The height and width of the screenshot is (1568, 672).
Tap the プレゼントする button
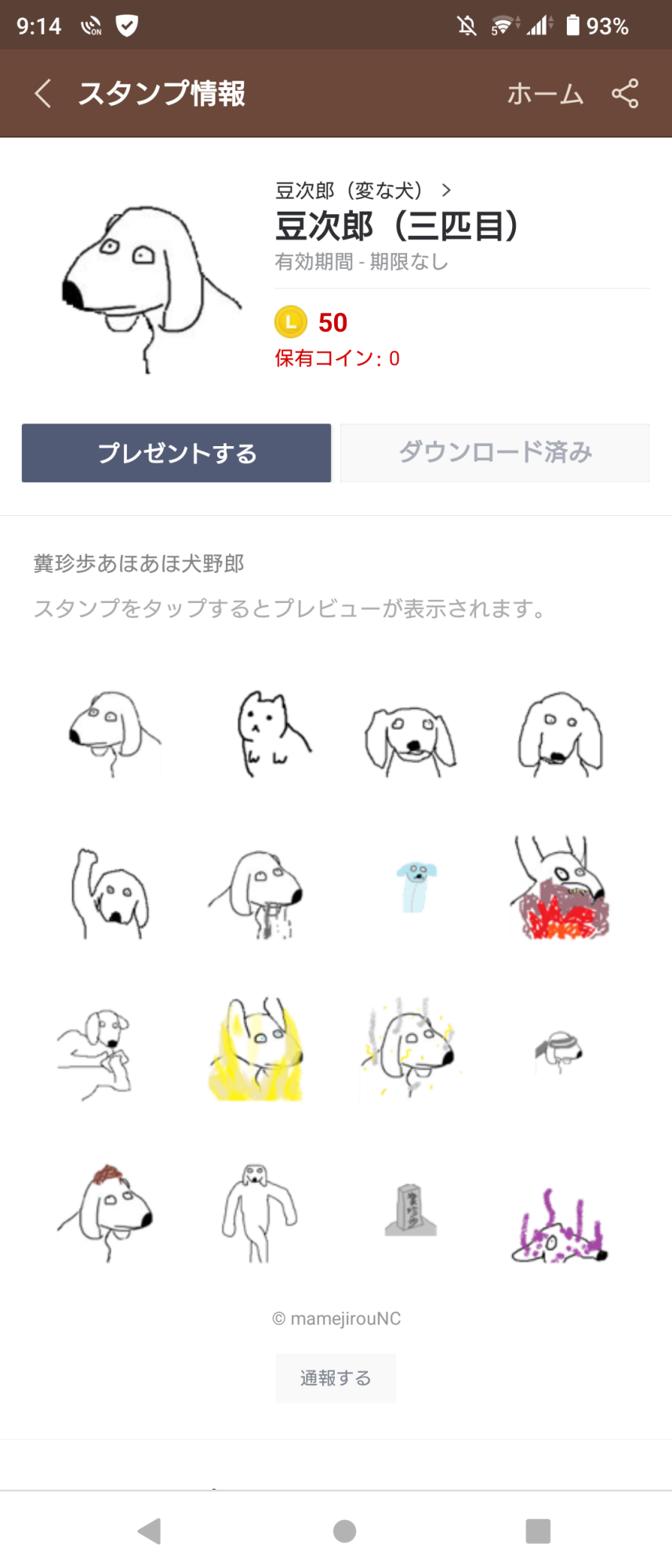[x=176, y=453]
